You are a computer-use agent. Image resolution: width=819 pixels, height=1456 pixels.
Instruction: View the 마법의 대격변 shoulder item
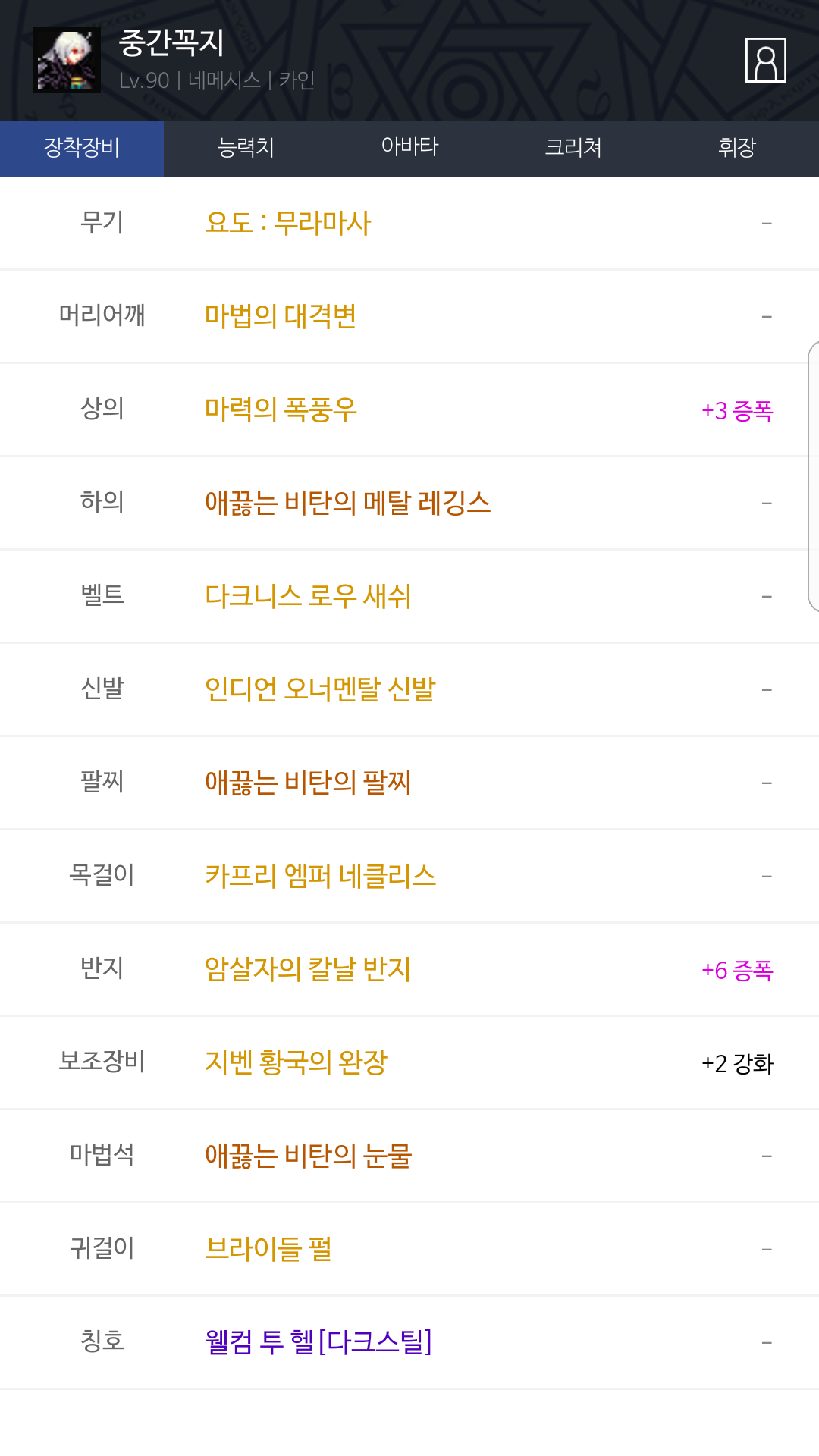pyautogui.click(x=409, y=316)
